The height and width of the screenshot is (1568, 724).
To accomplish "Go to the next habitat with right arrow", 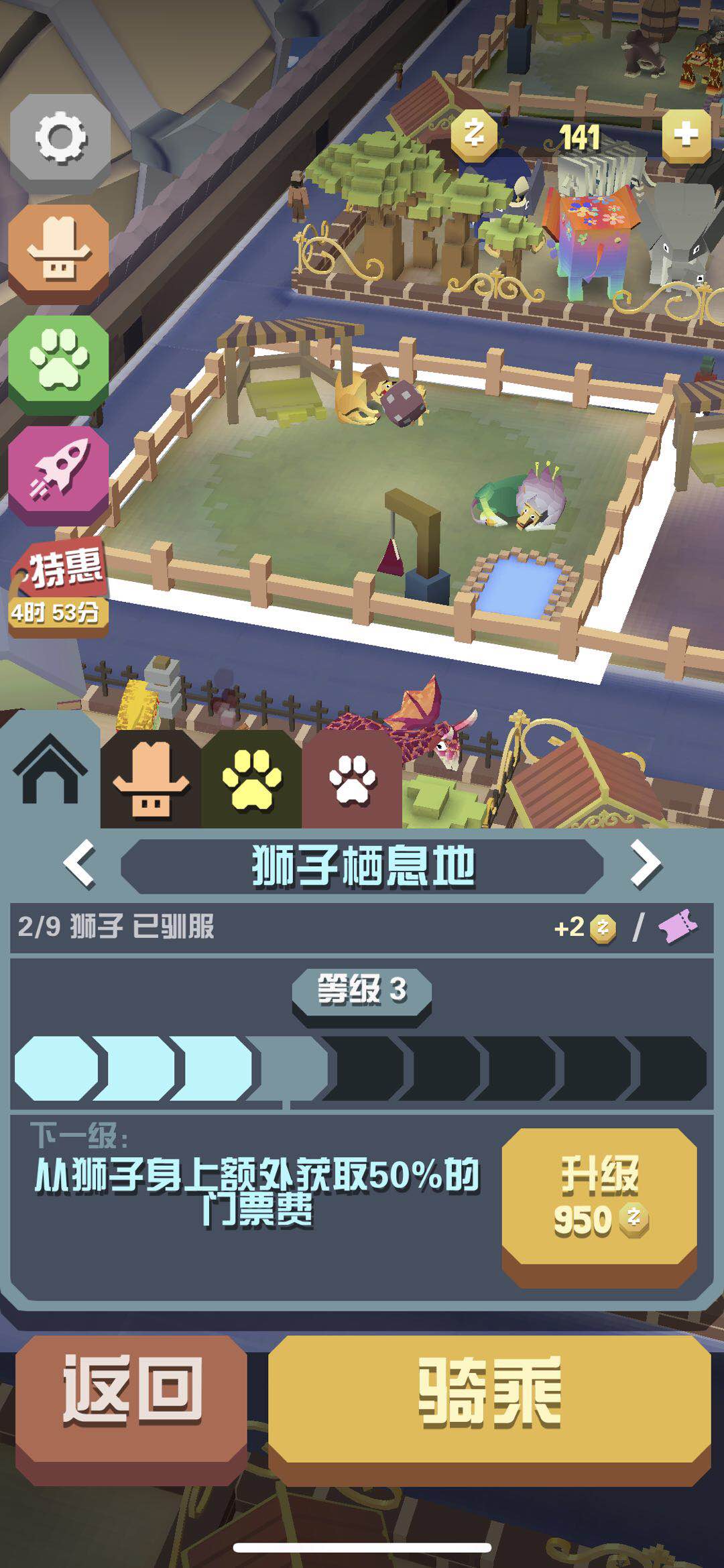I will pos(645,865).
